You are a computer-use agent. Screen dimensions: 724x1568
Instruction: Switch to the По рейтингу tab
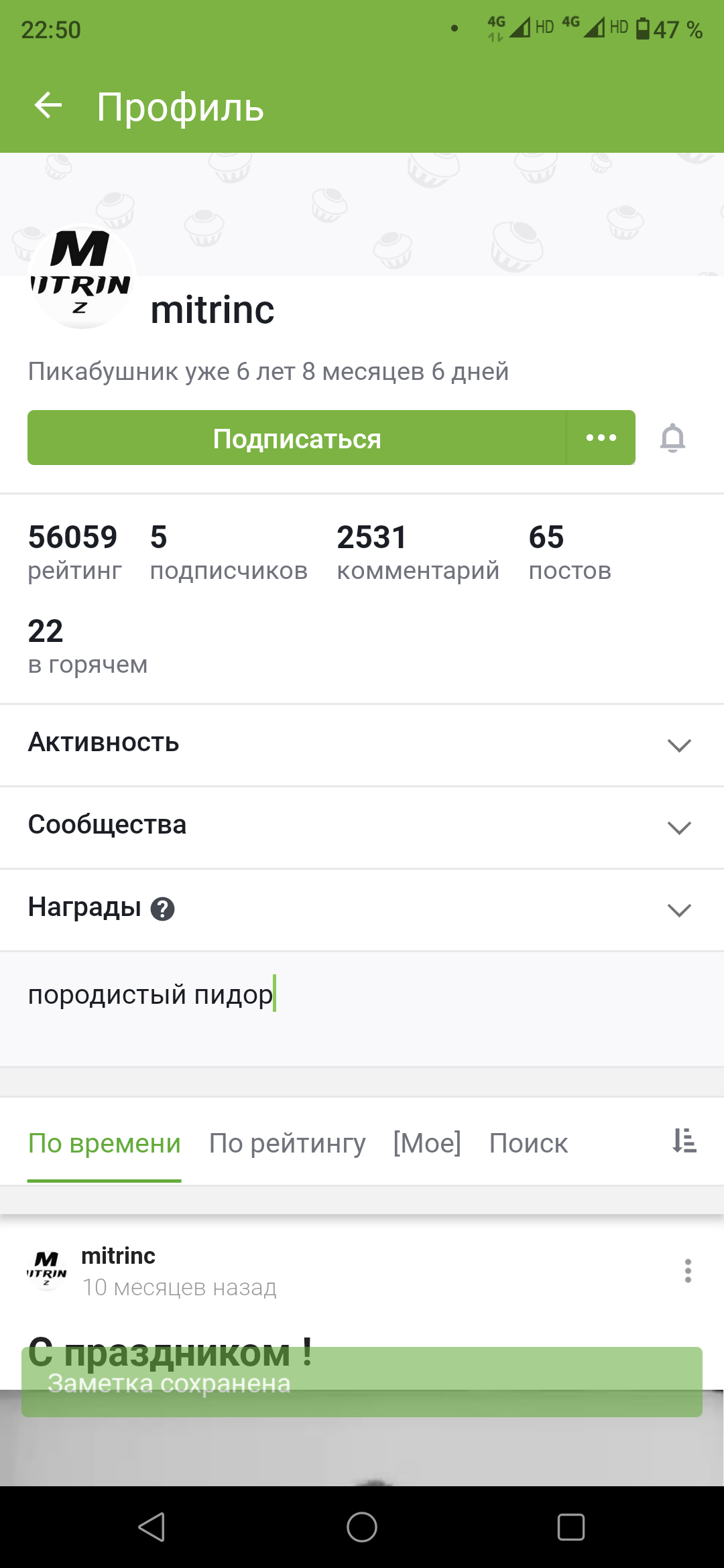[287, 1143]
